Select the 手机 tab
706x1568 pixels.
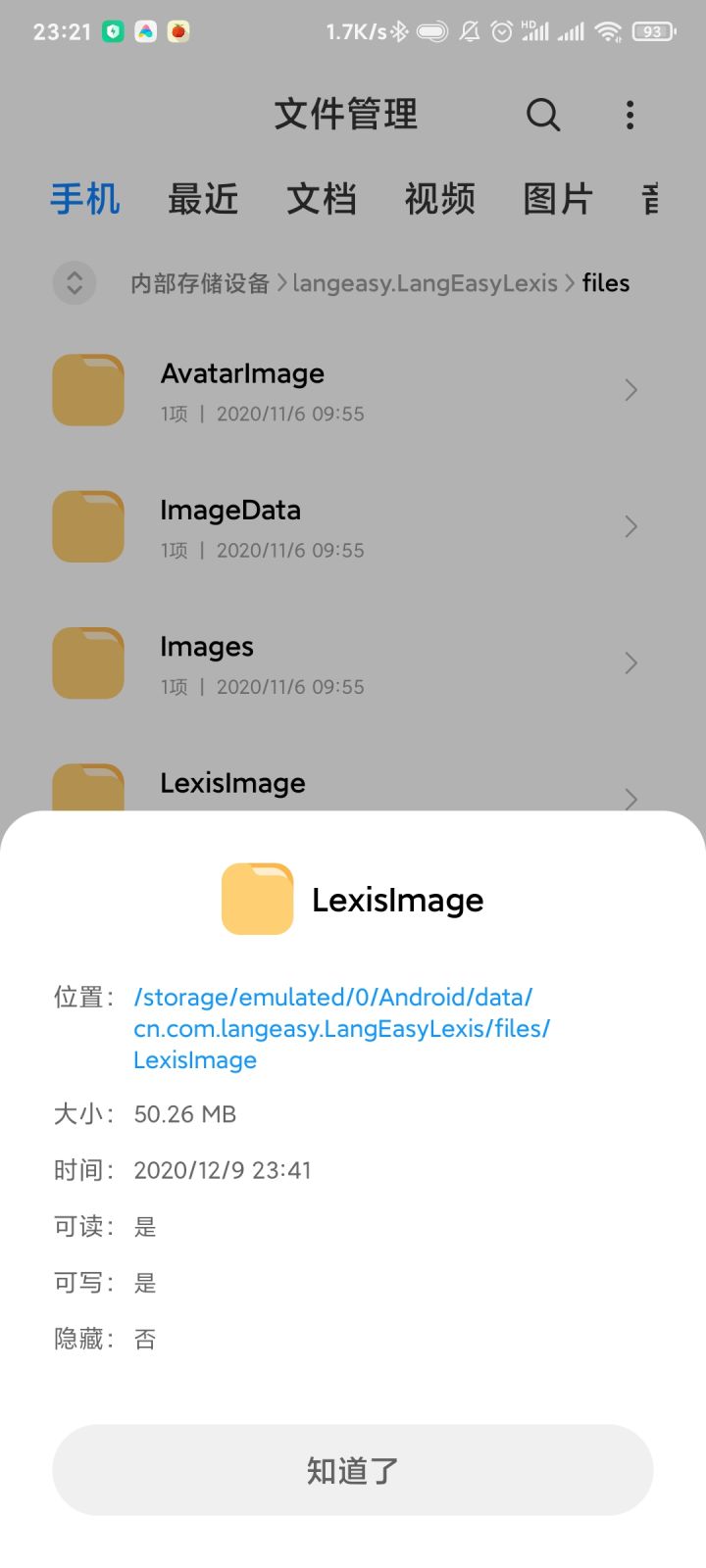coord(85,199)
